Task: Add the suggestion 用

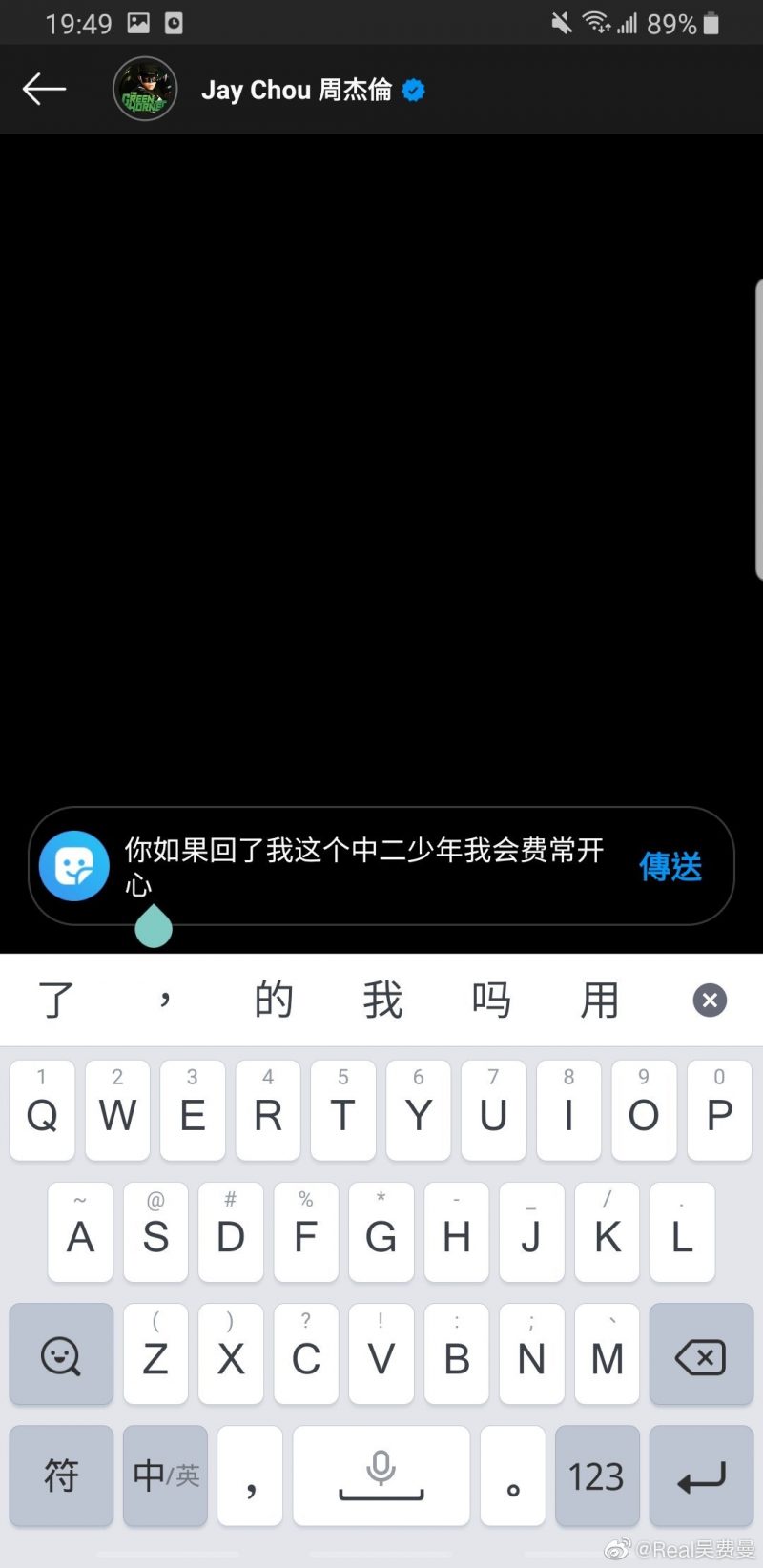Action: (x=600, y=1001)
